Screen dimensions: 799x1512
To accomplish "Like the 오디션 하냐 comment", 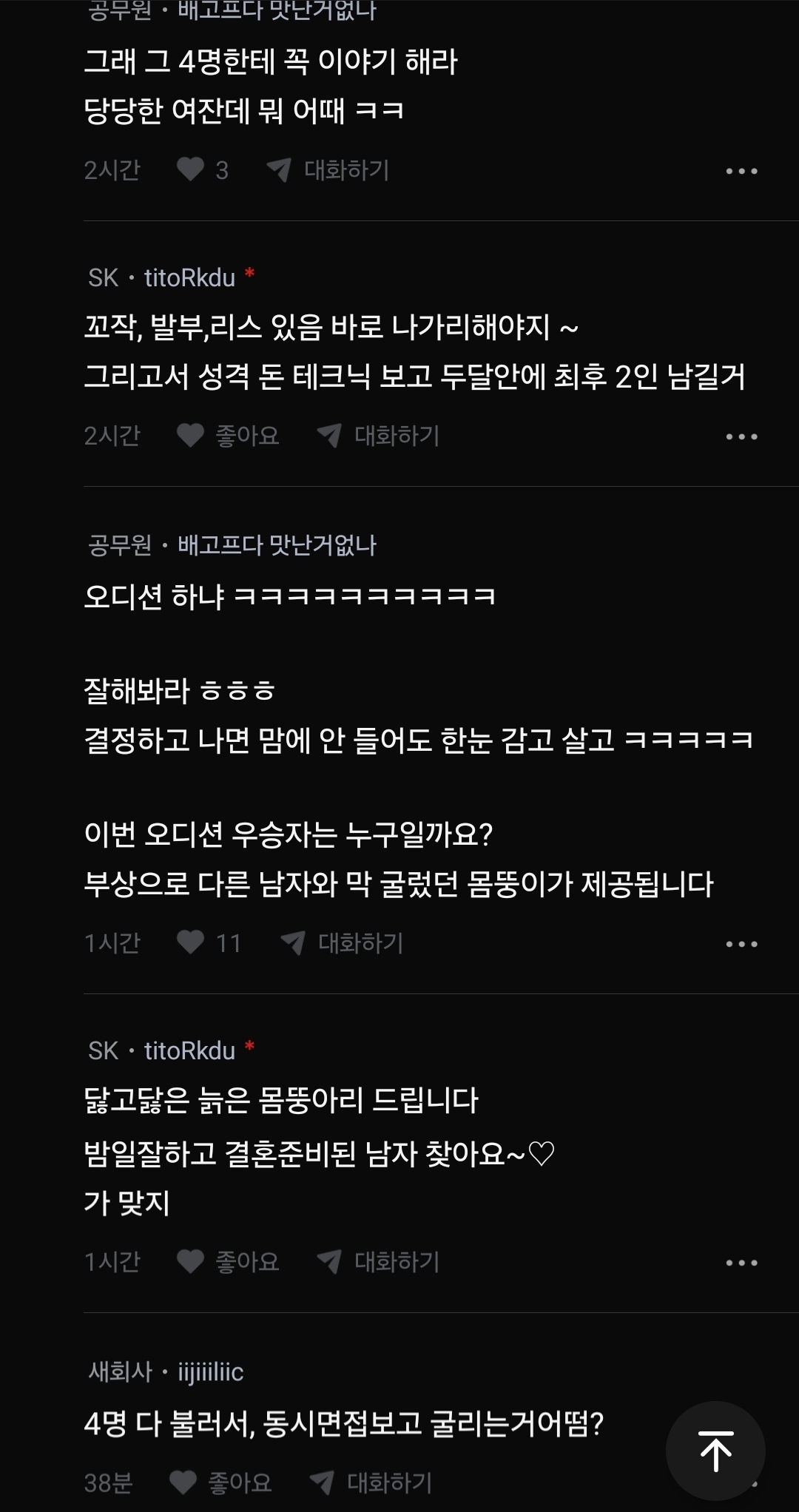I will click(191, 942).
